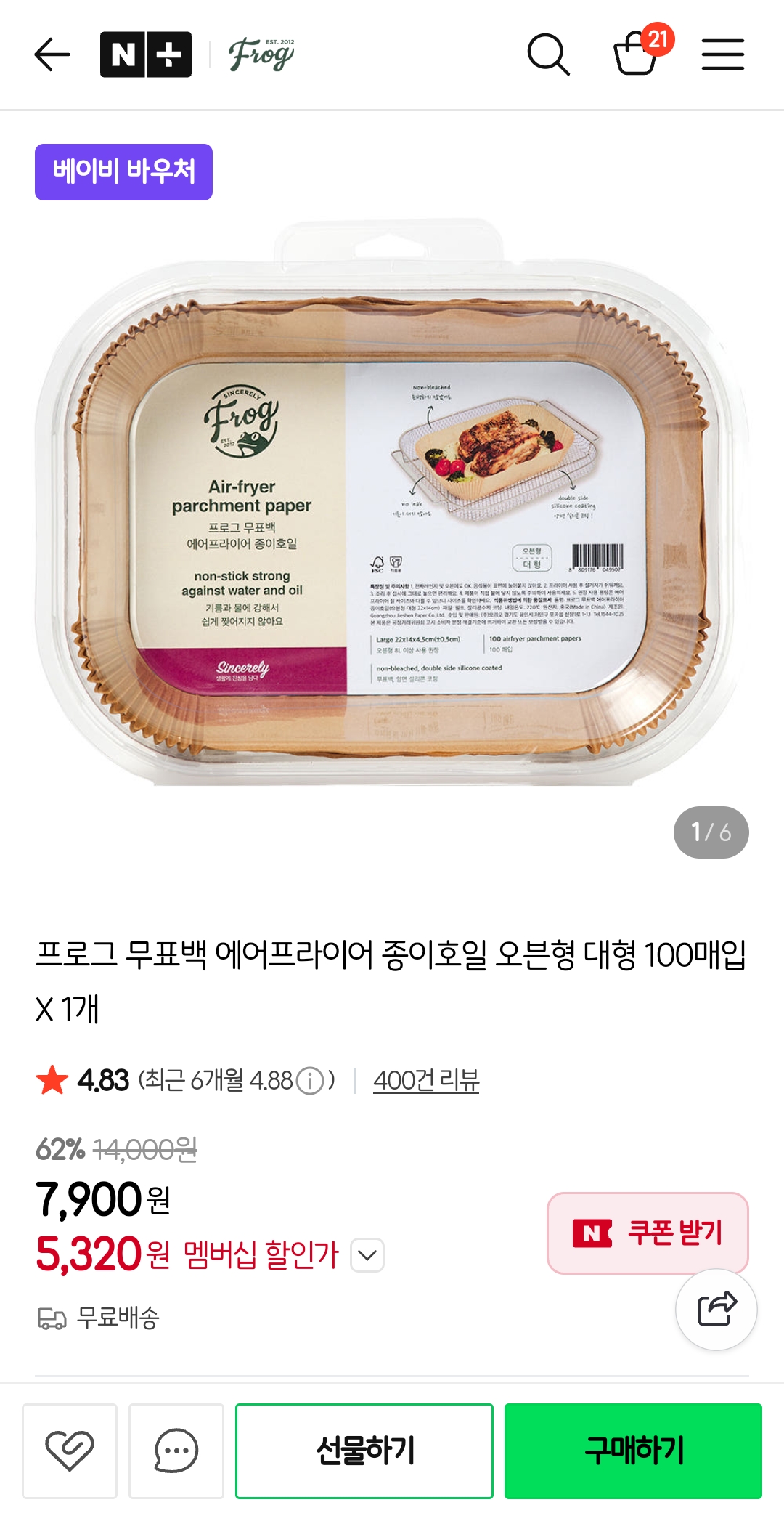Viewport: 784px width, 1529px height.
Task: Go back to the previous page
Action: (52, 54)
